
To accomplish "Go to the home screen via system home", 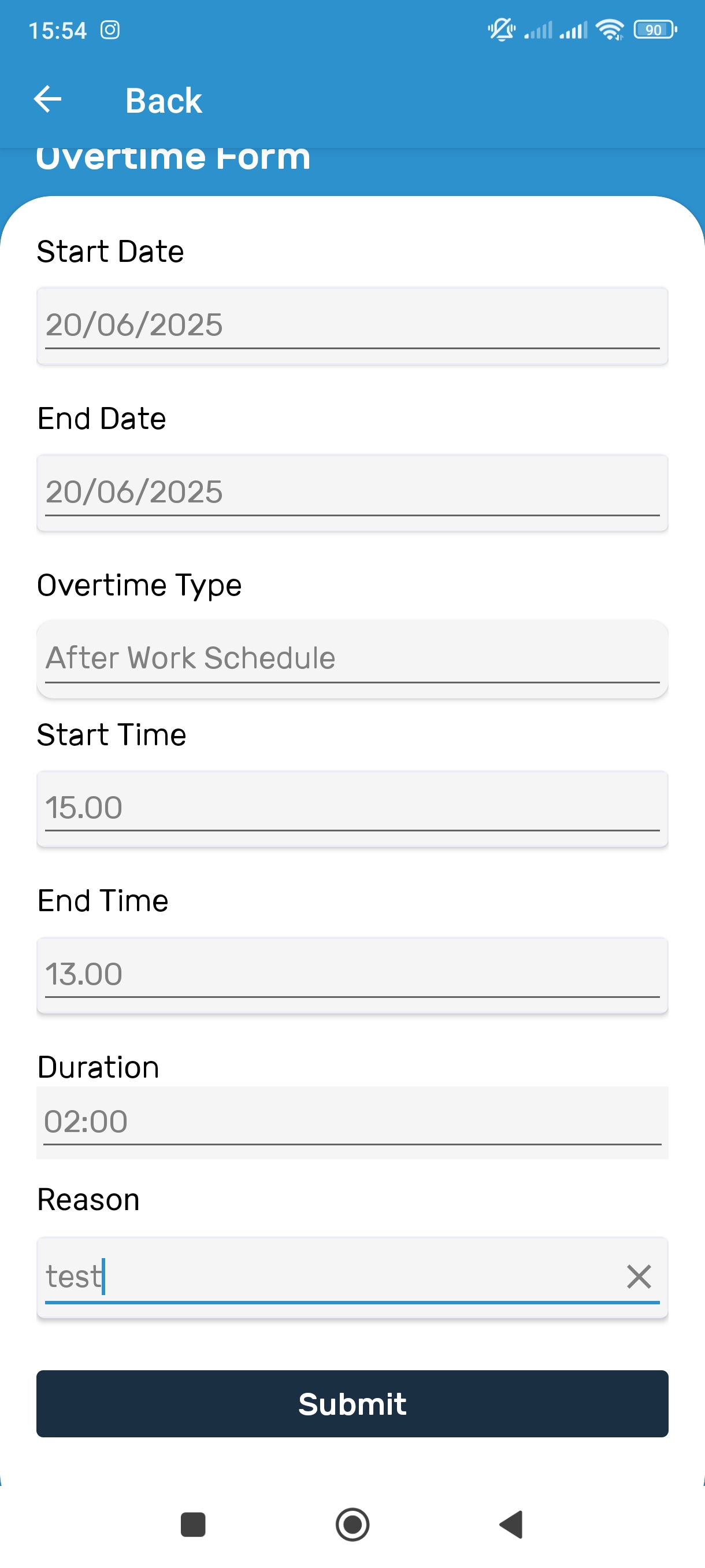I will click(x=352, y=1524).
